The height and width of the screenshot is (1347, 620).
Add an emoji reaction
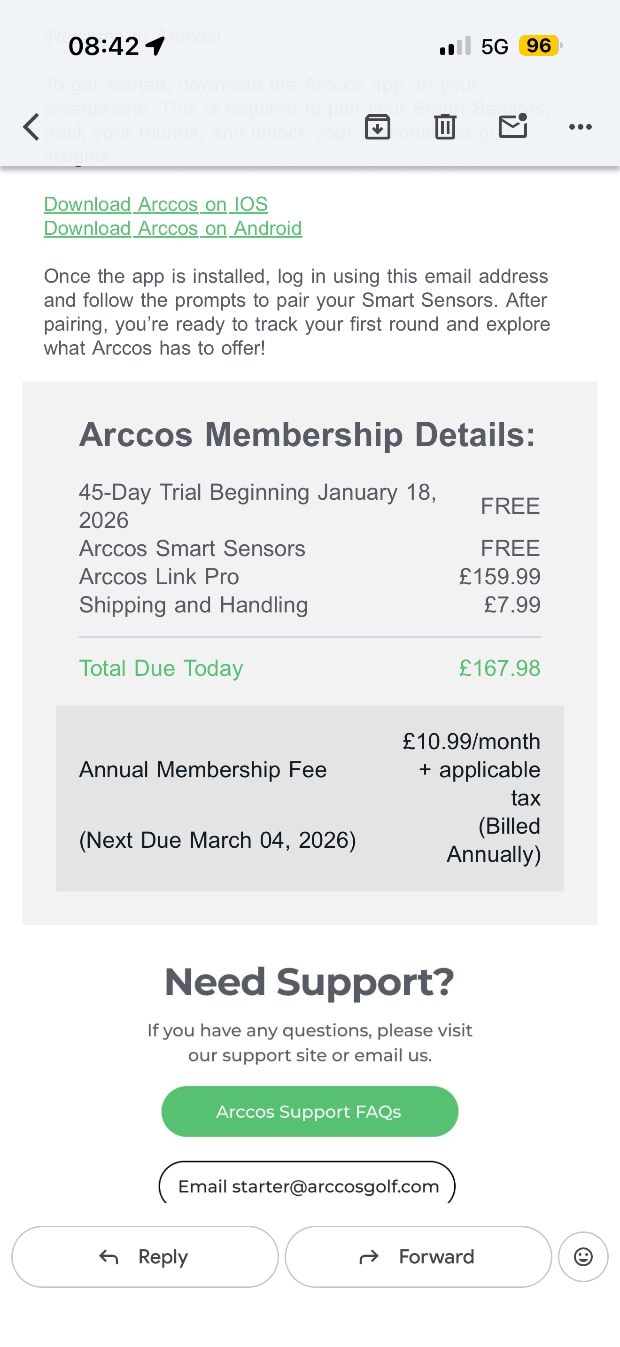583,1257
